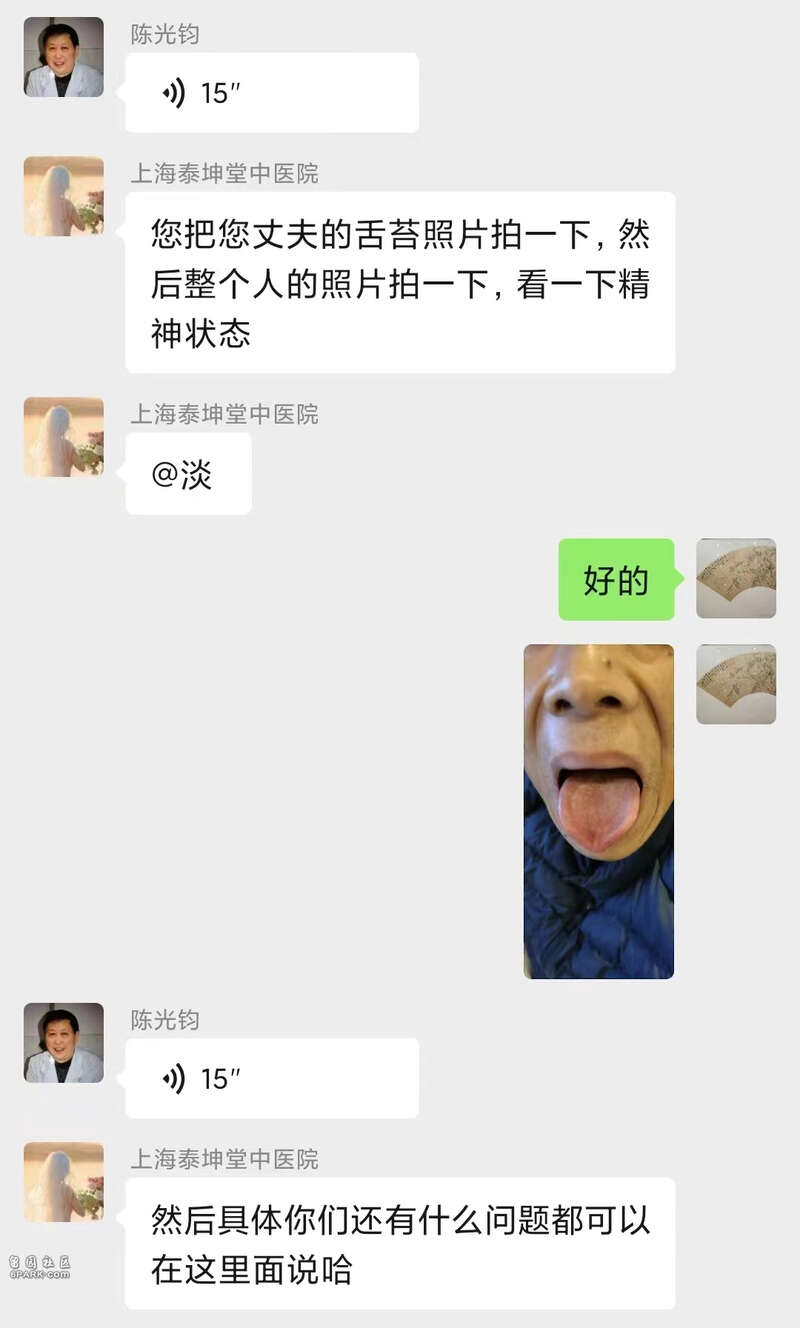
Task: Open 上海泰坤堂中医院's avatar beside the @淡 message
Action: [64, 437]
